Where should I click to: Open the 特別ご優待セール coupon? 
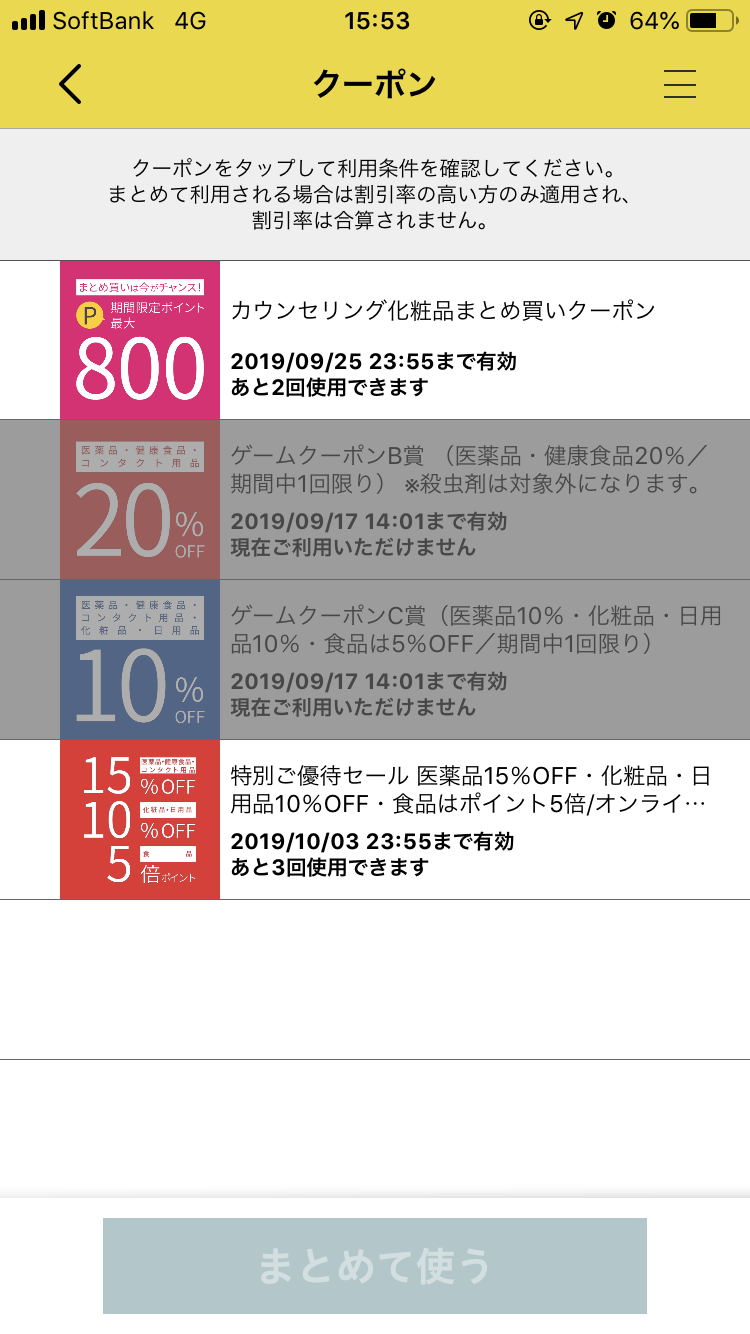(x=375, y=820)
